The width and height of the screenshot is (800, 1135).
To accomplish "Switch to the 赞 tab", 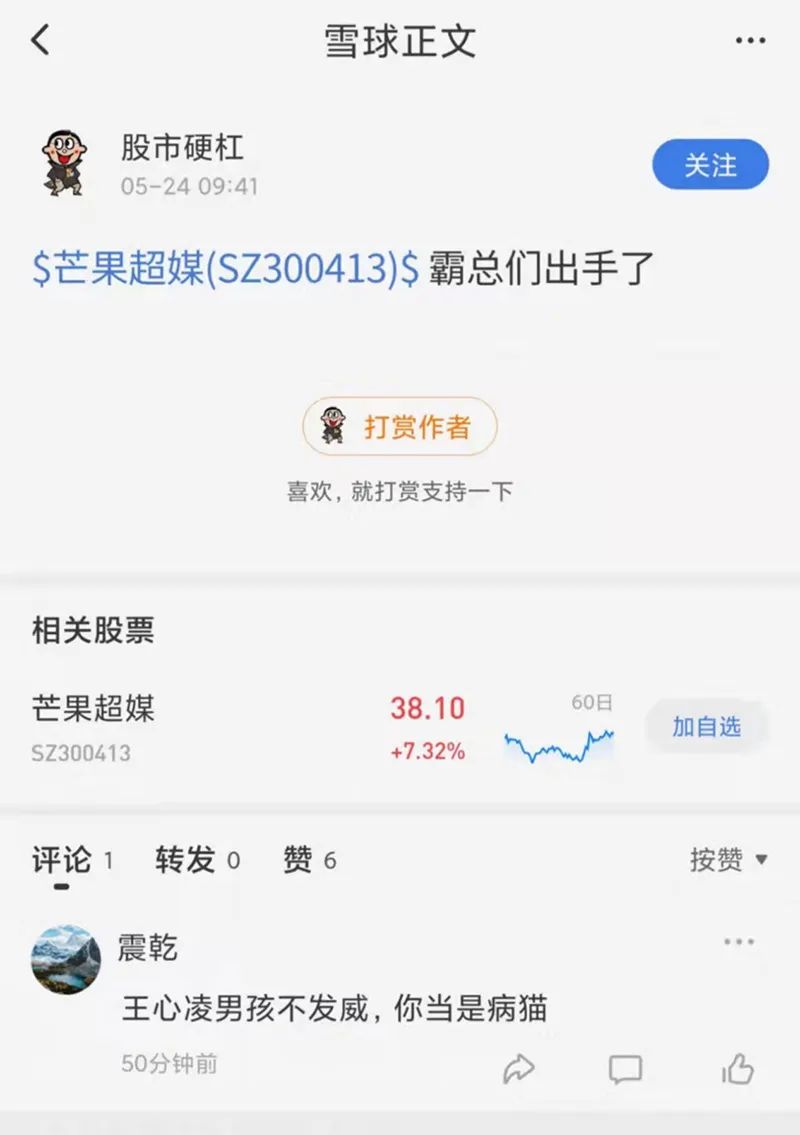I will tap(298, 860).
